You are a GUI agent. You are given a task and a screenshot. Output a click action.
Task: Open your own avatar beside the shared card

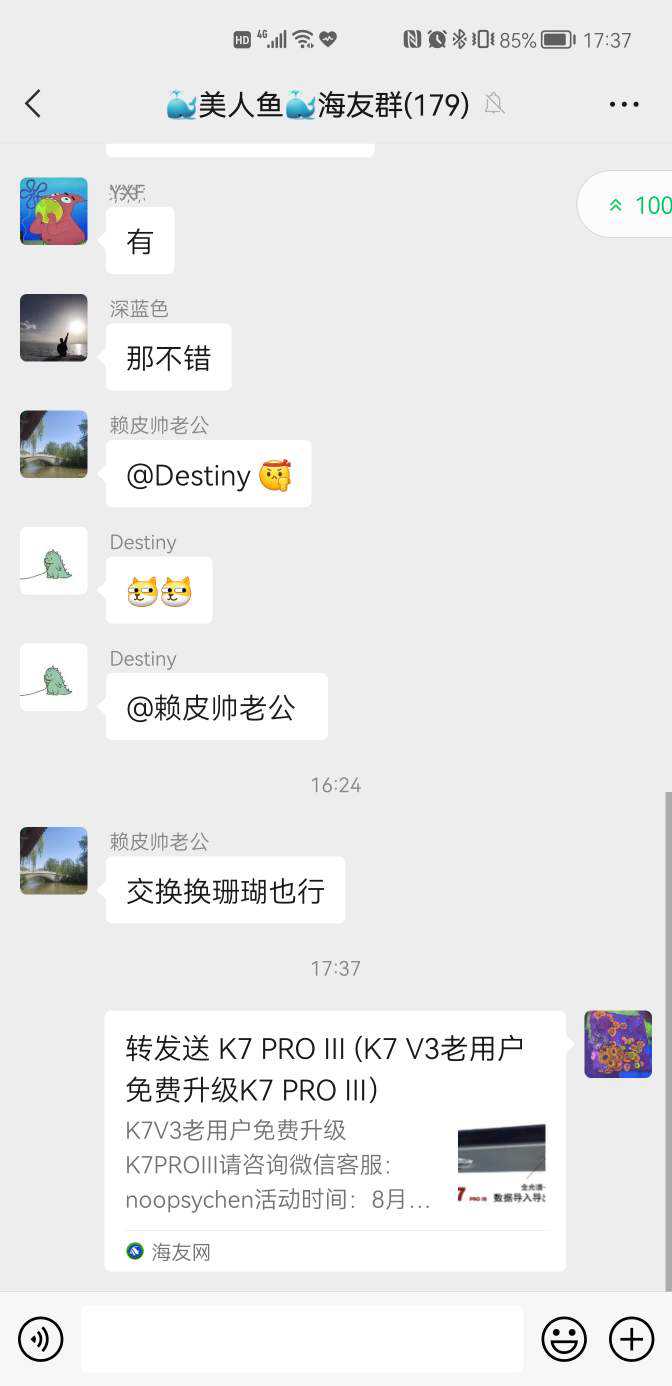pos(618,1044)
